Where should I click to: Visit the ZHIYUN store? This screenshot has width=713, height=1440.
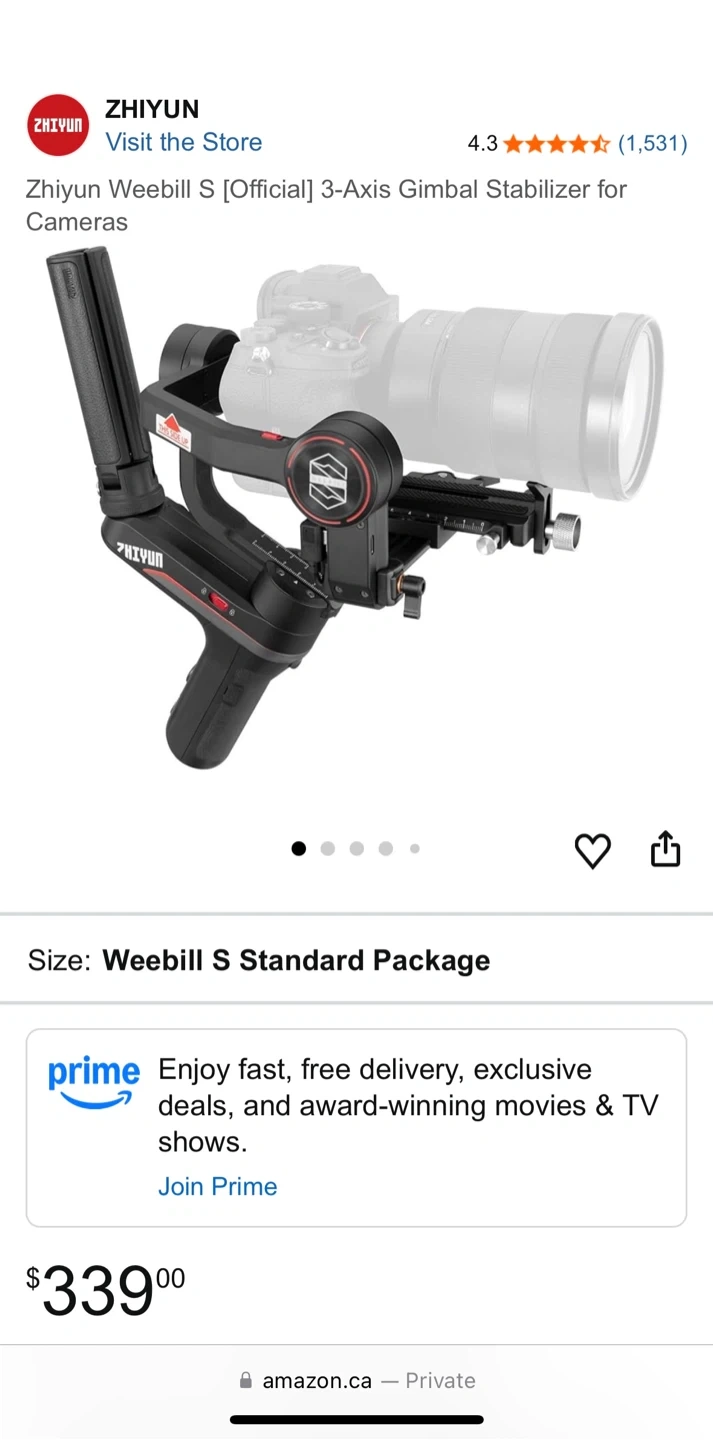184,142
